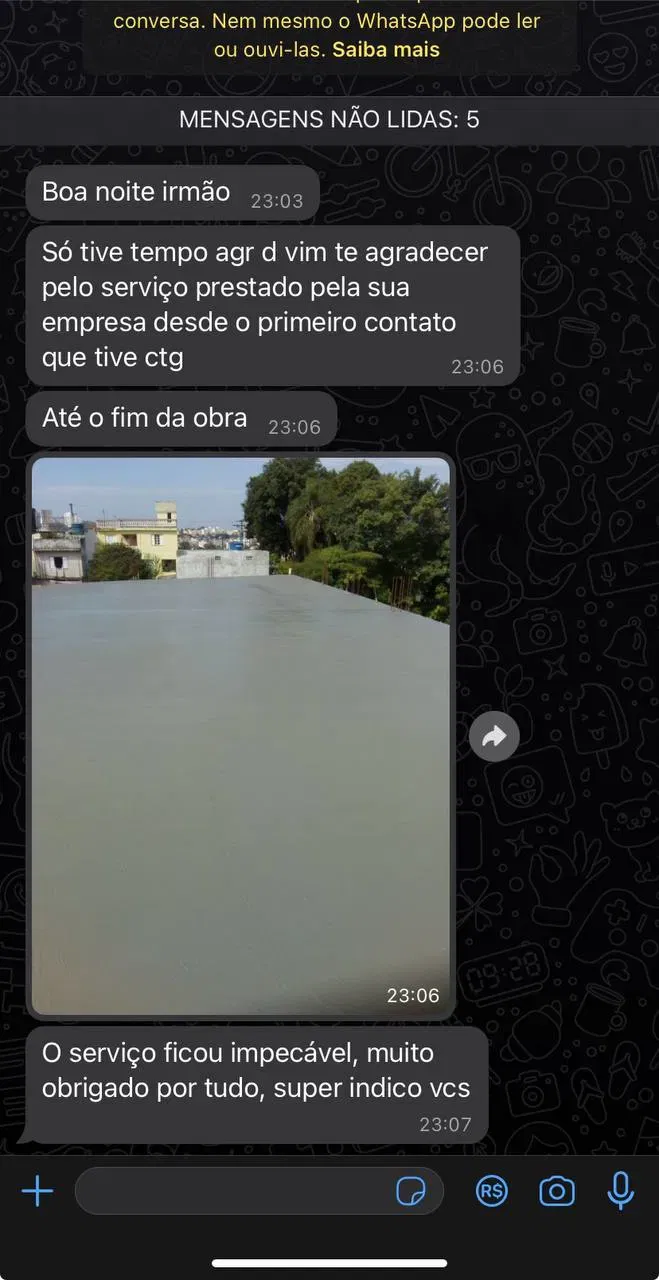Open the sticker picker icon
Image resolution: width=659 pixels, height=1280 pixels.
pos(411,1191)
